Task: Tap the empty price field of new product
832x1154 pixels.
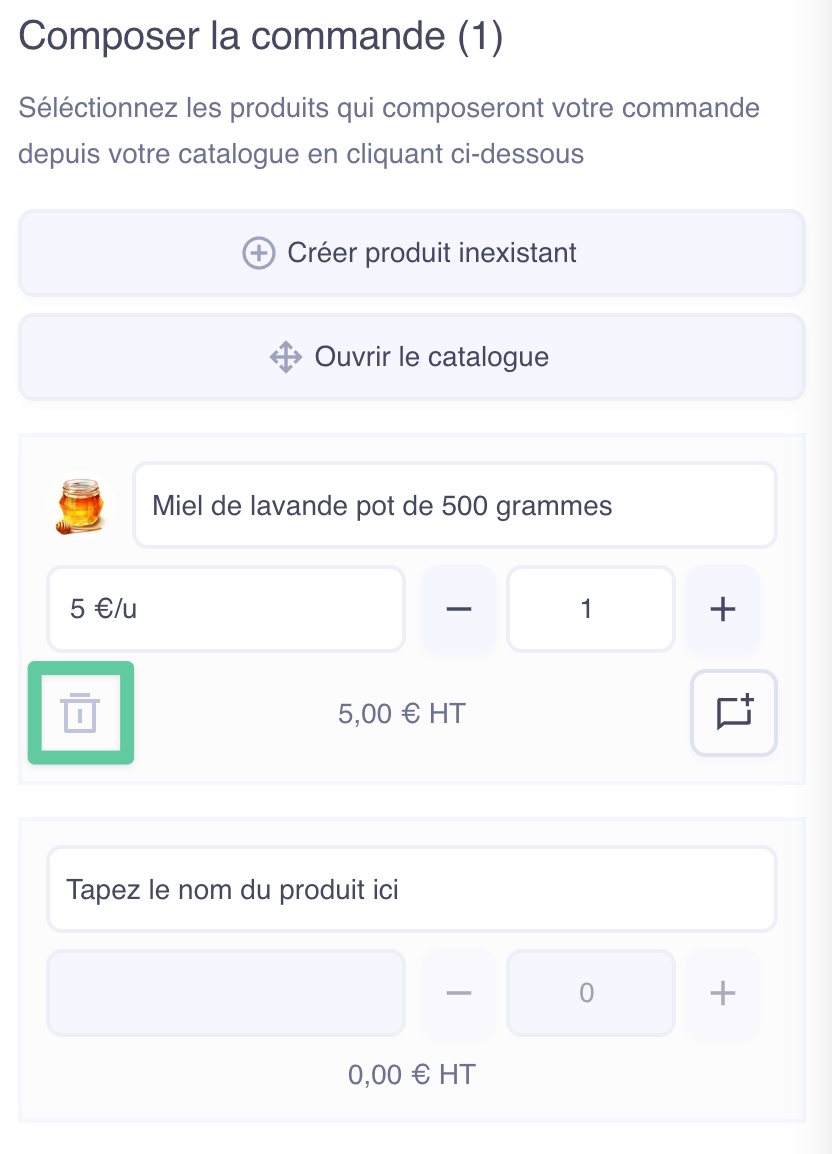Action: click(225, 993)
